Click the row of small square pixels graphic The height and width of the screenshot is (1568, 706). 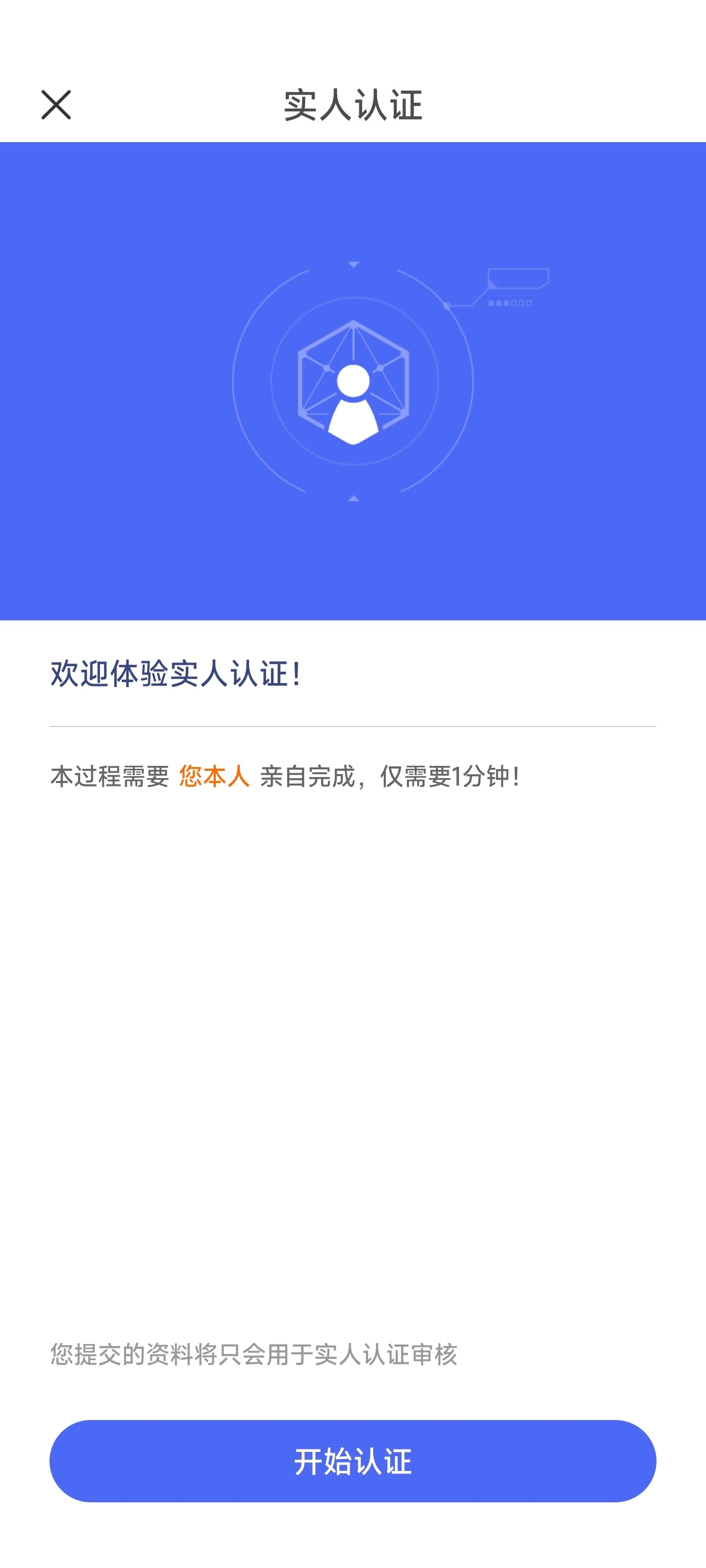(510, 302)
